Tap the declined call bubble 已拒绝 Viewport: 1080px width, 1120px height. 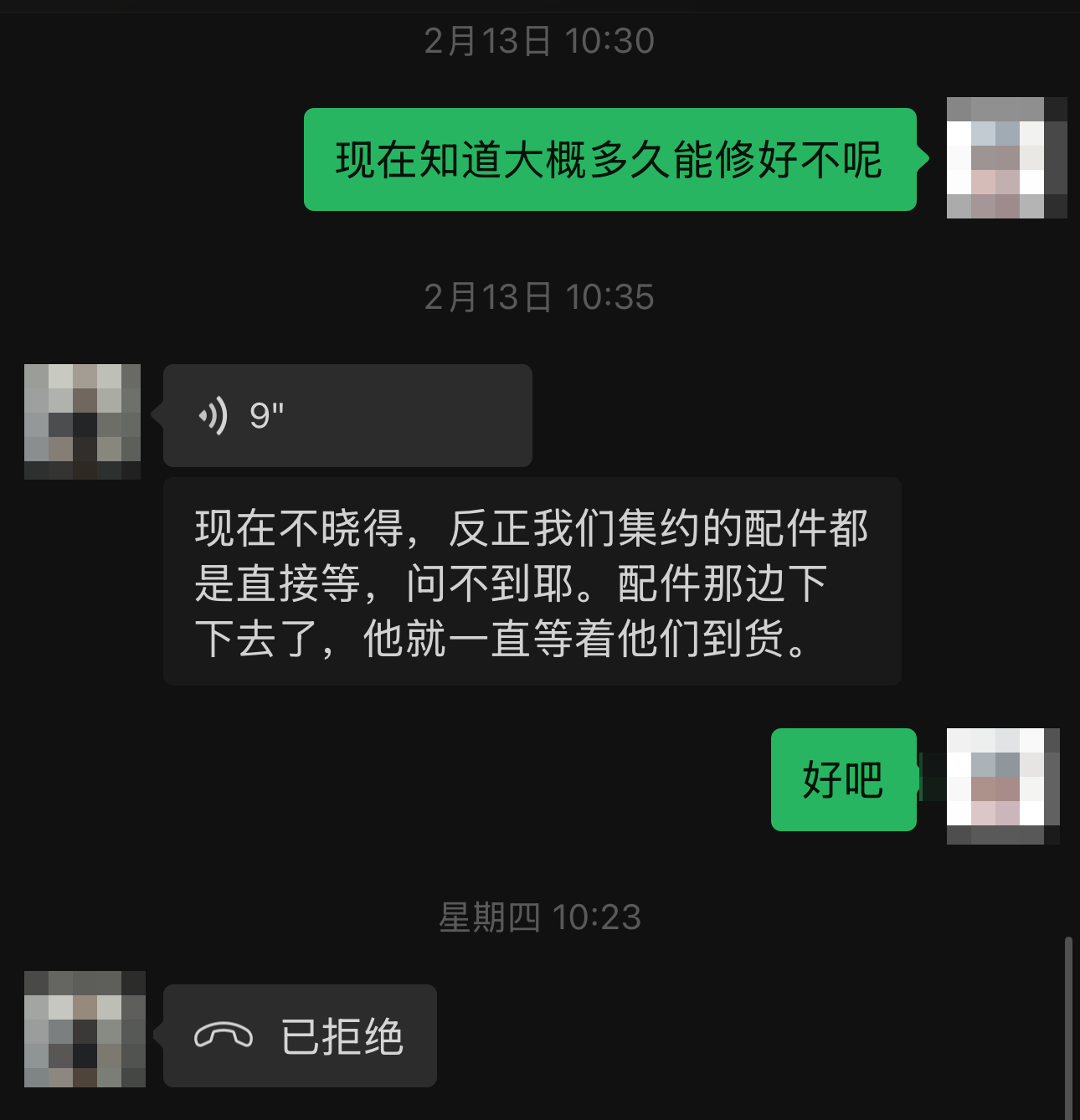click(x=300, y=1036)
